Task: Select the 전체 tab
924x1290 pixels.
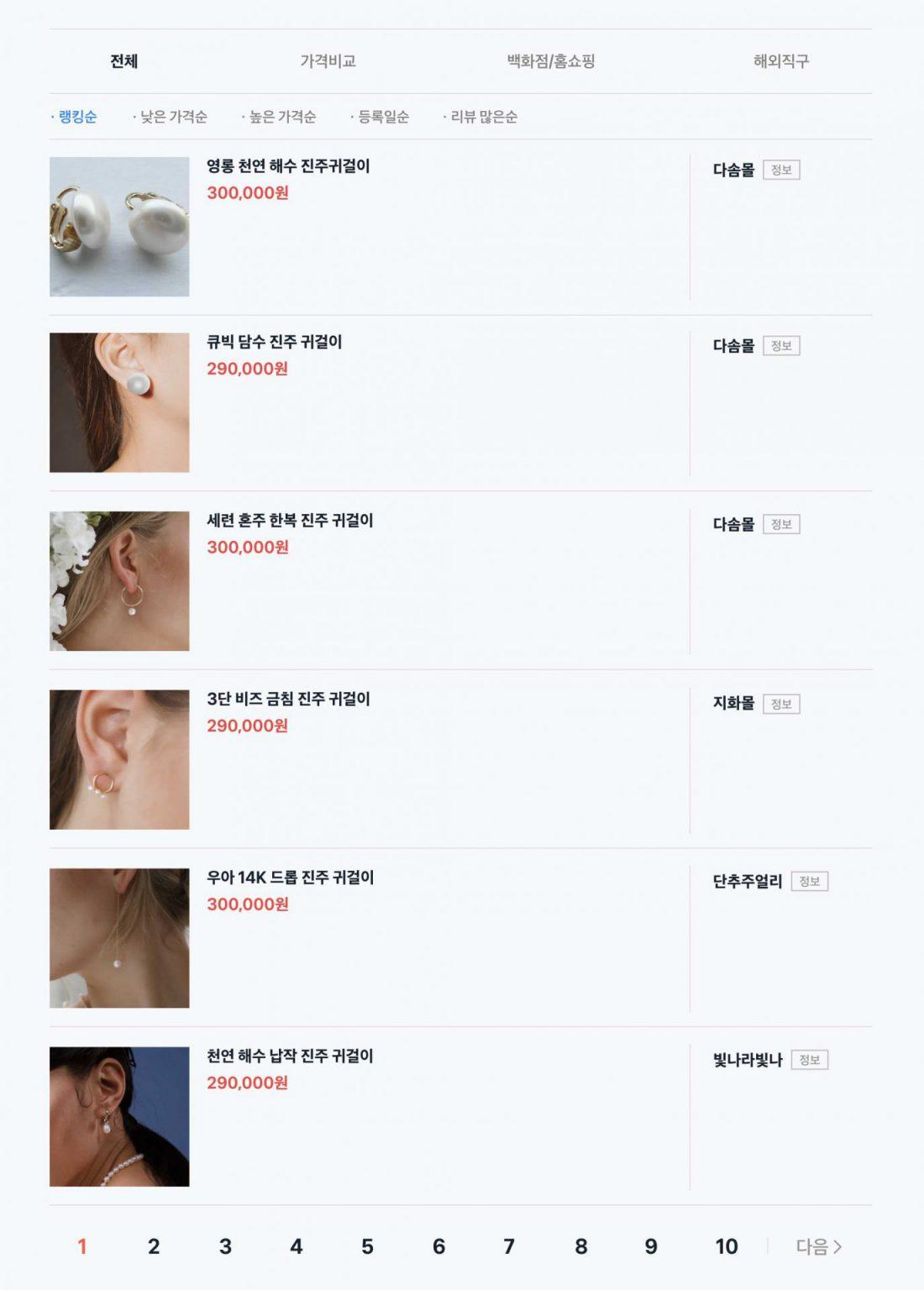Action: click(x=124, y=61)
